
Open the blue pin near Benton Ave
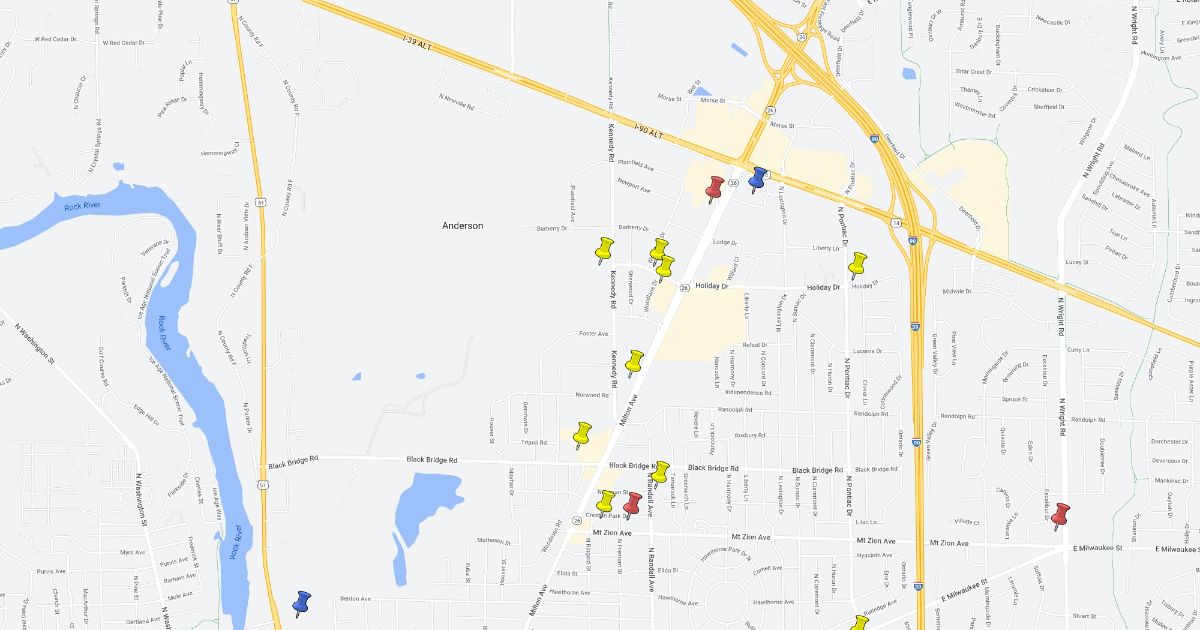coord(302,601)
